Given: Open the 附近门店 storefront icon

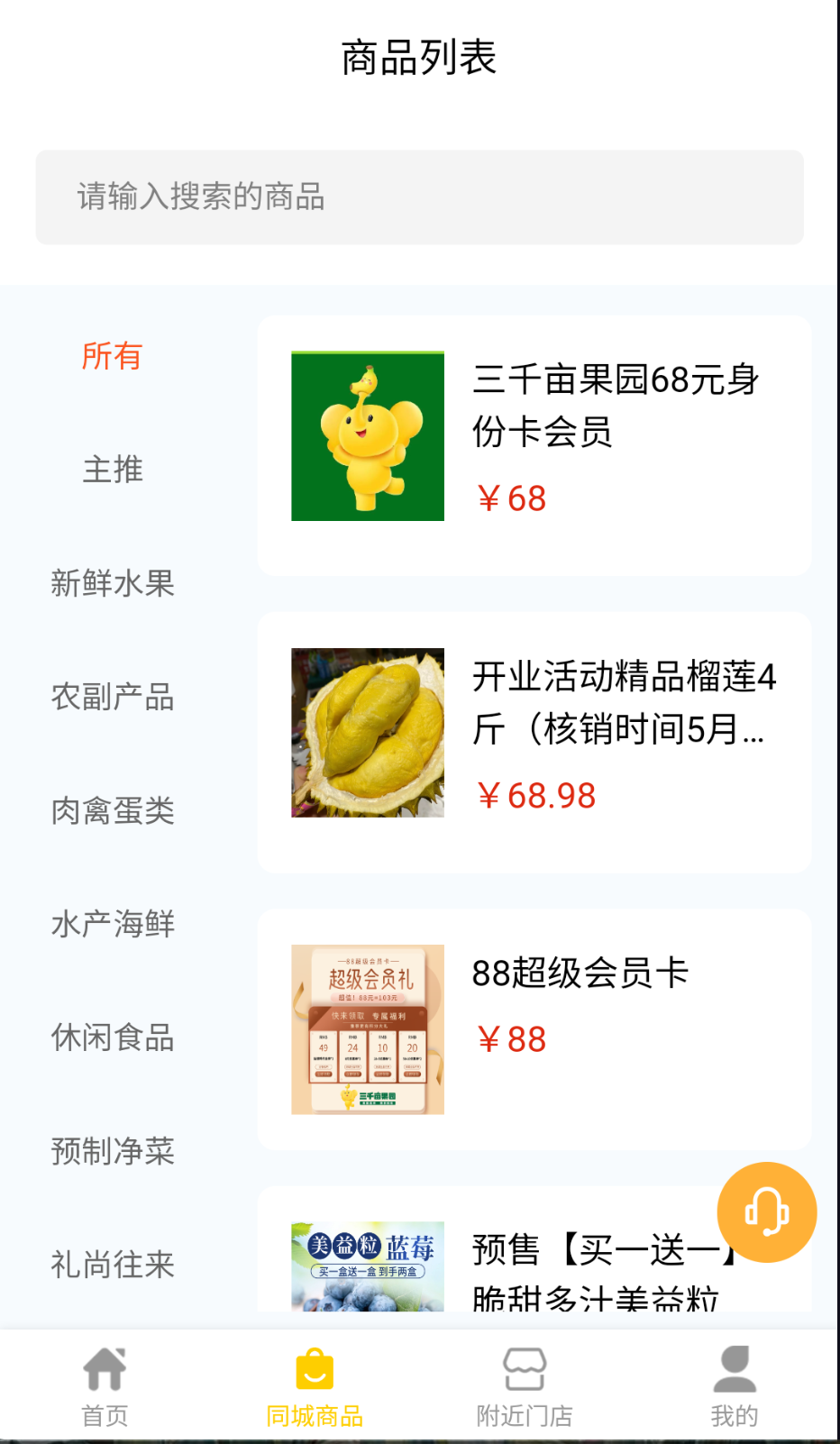Looking at the screenshot, I should (x=524, y=1368).
